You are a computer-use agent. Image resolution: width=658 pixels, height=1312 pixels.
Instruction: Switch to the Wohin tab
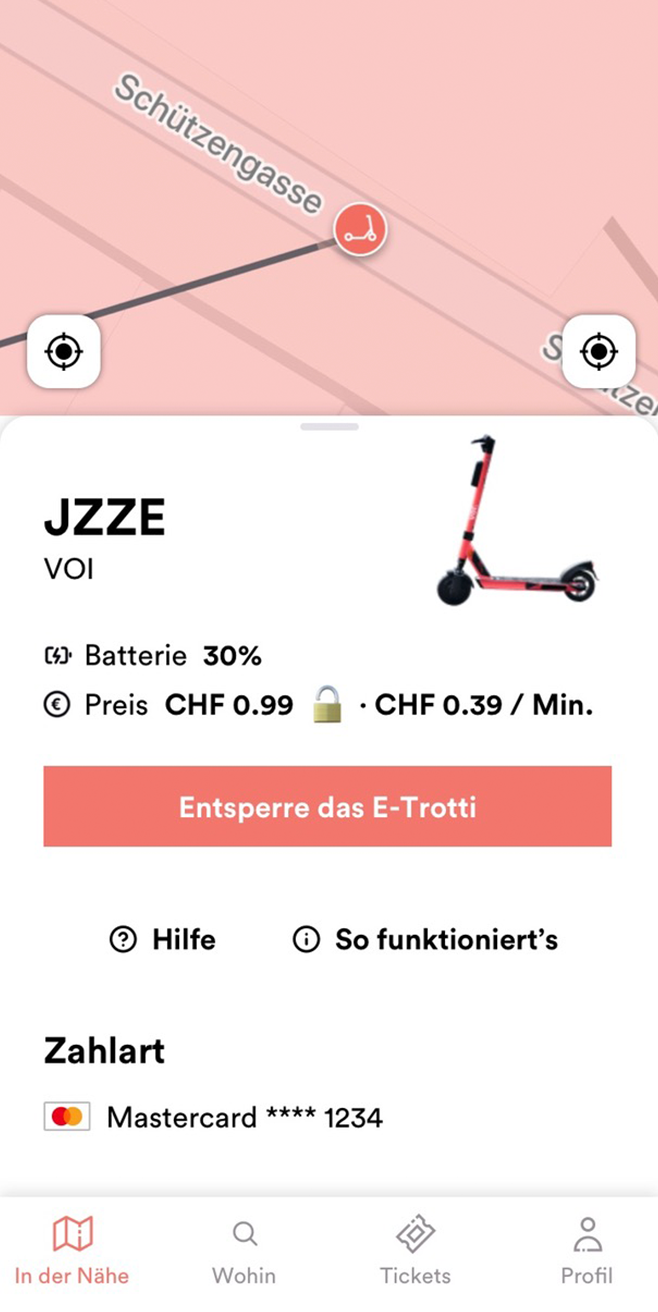click(x=244, y=1251)
